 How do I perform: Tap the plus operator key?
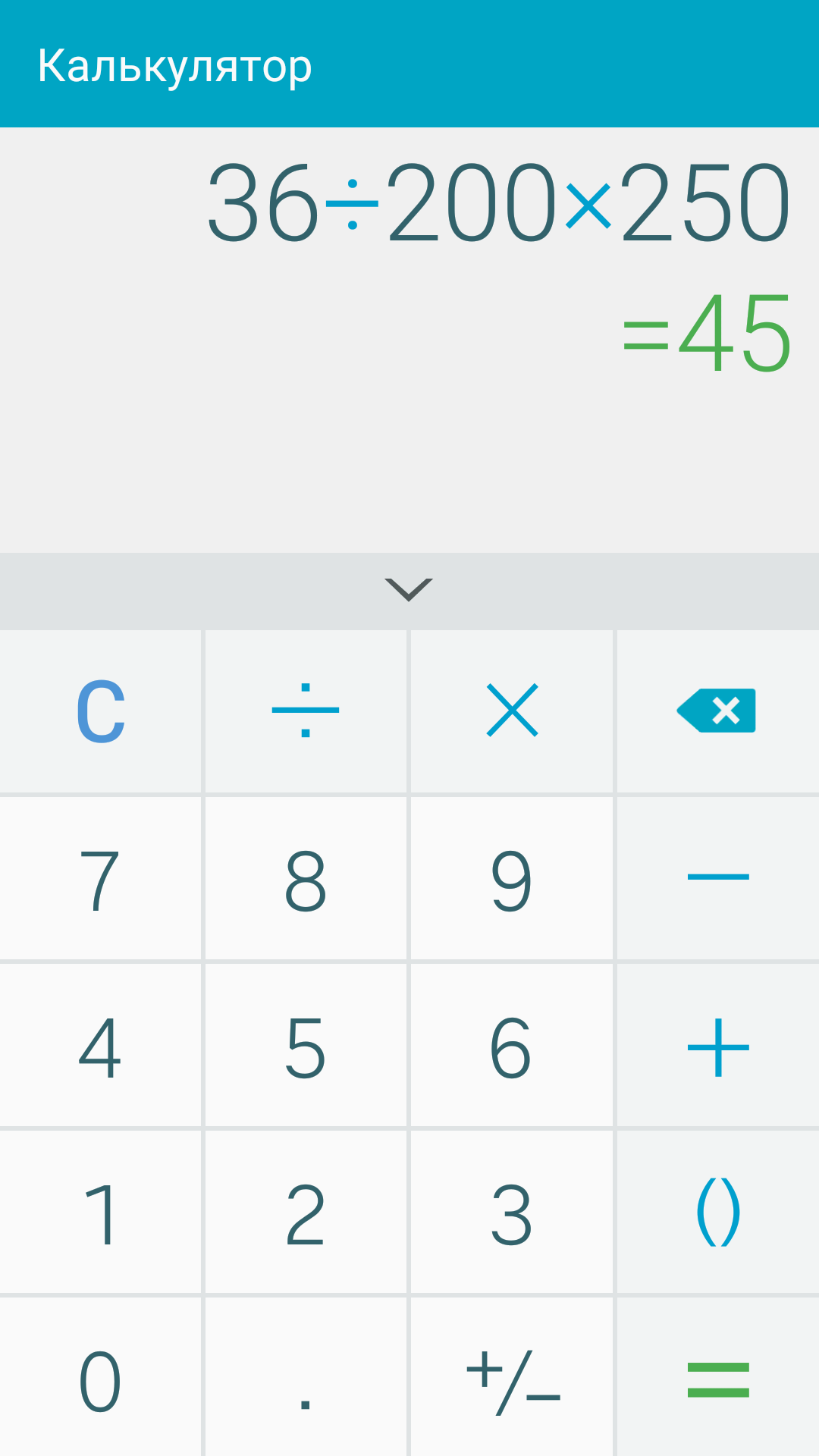(717, 1046)
